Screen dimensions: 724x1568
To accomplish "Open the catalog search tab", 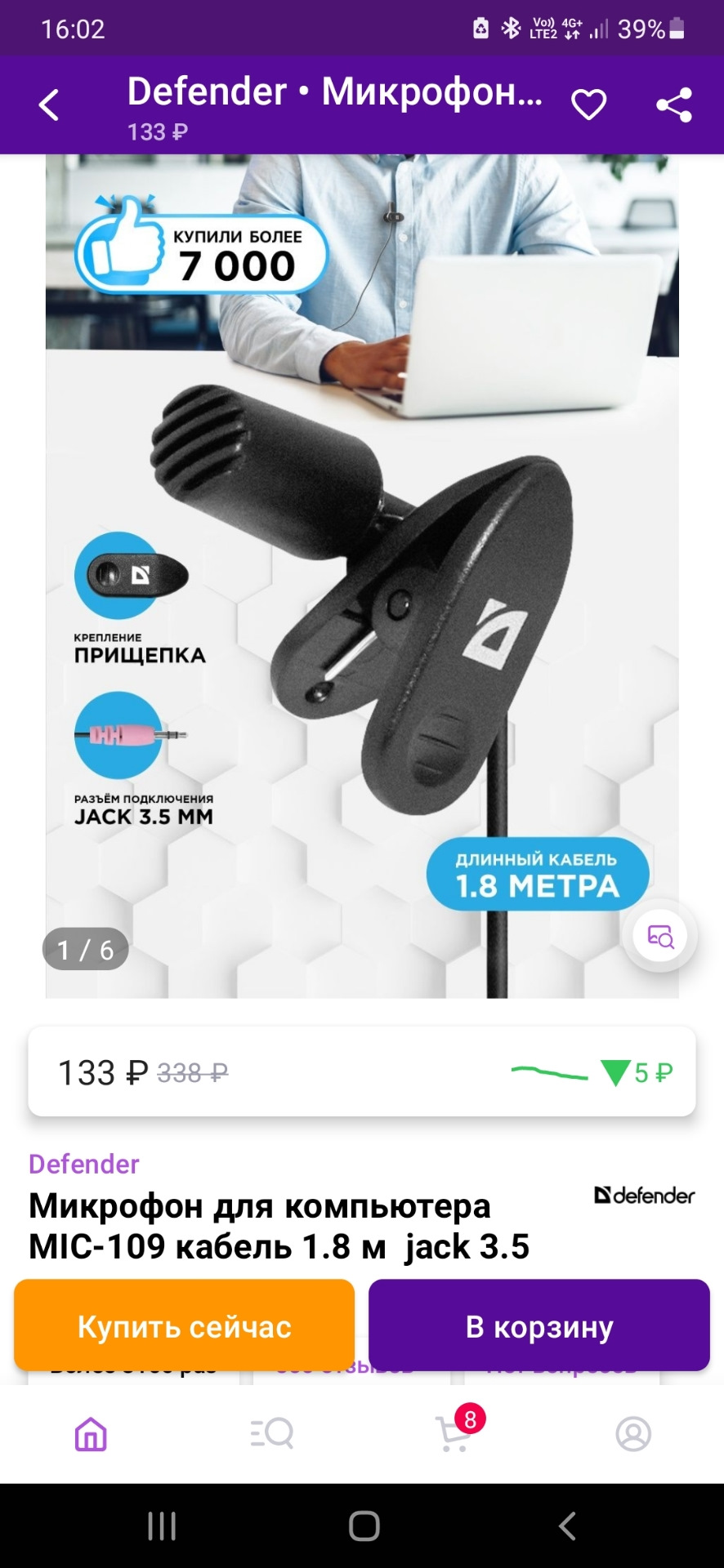I will tap(271, 1433).
